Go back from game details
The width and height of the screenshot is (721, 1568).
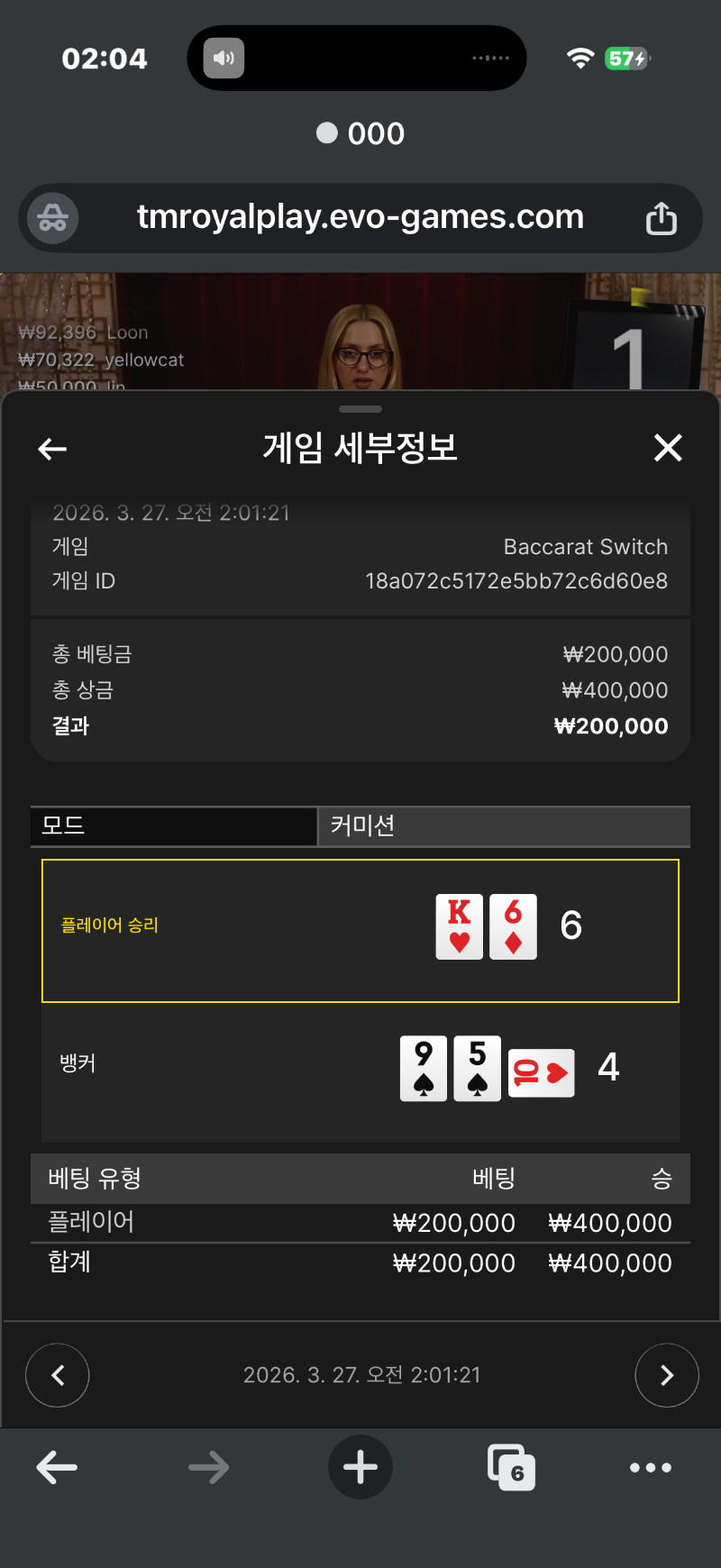tap(52, 449)
